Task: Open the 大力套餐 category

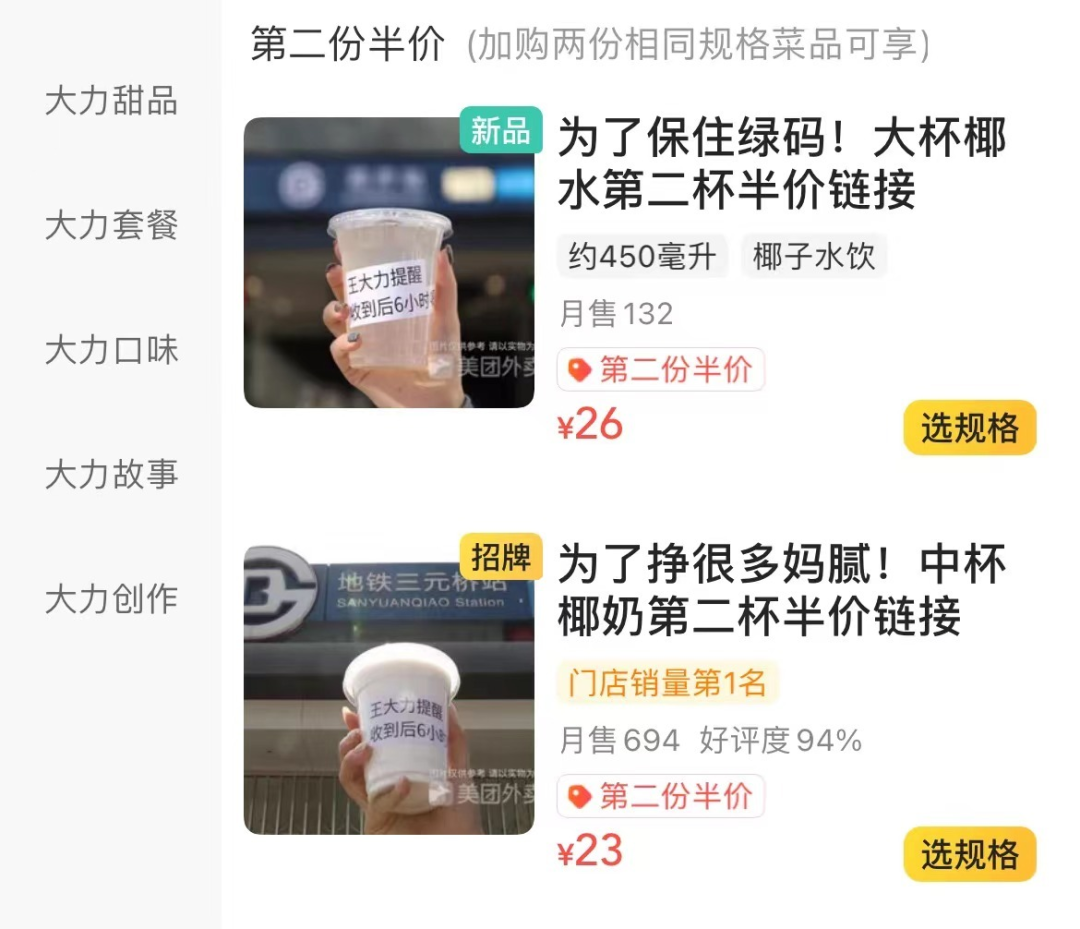Action: coord(111,225)
